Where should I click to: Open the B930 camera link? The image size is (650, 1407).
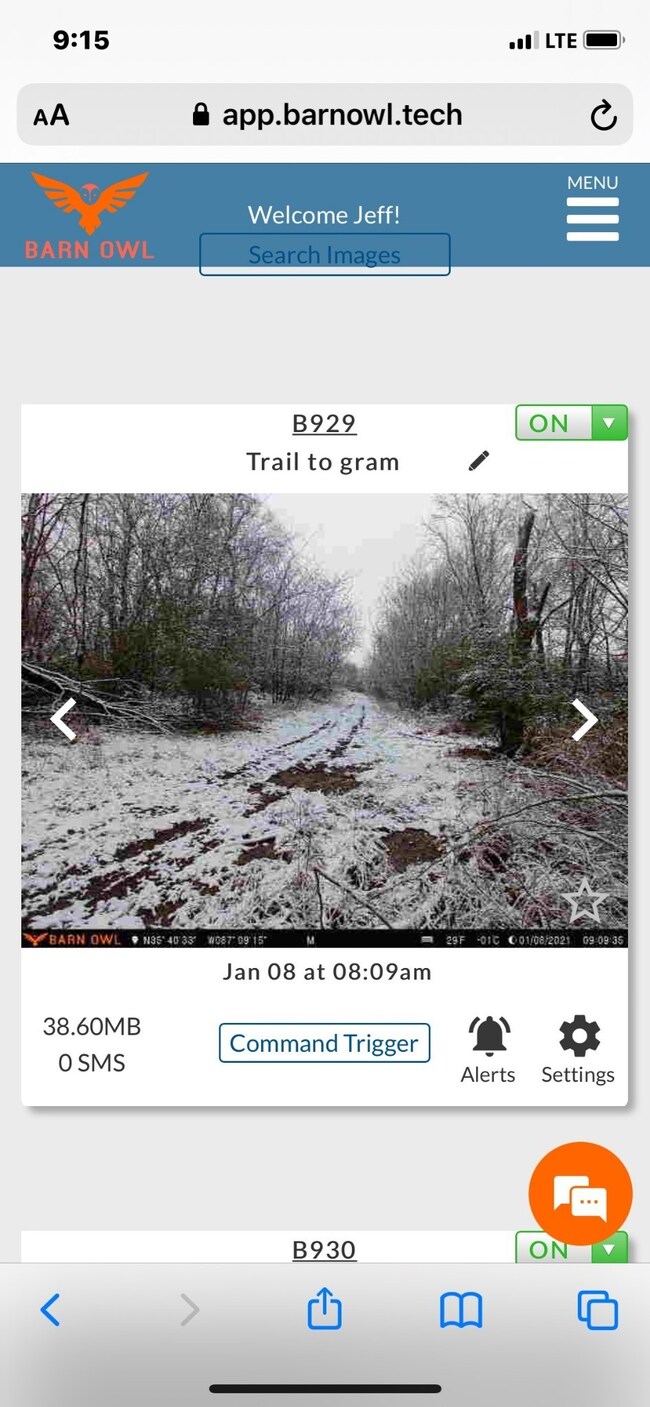[x=324, y=1249]
